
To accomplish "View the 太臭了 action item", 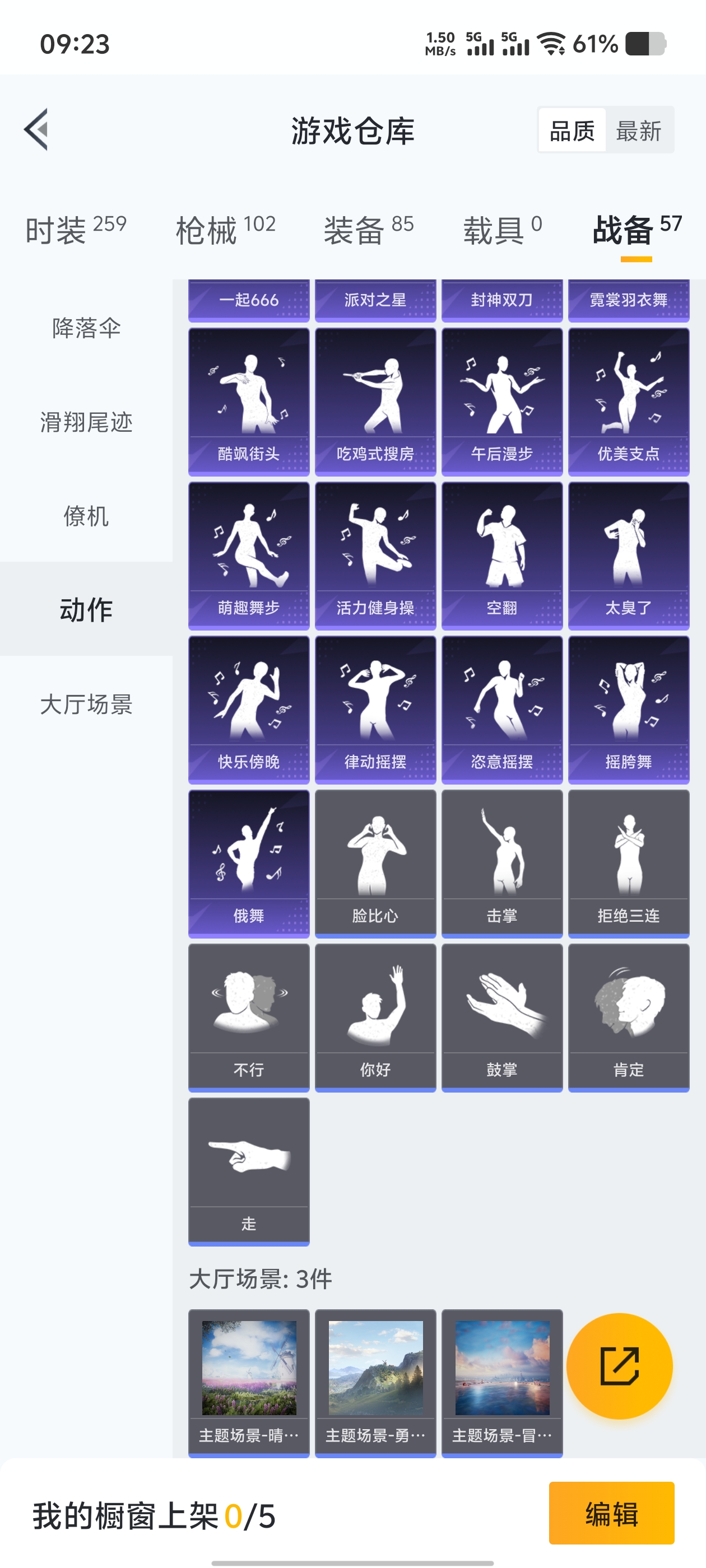I will (628, 555).
